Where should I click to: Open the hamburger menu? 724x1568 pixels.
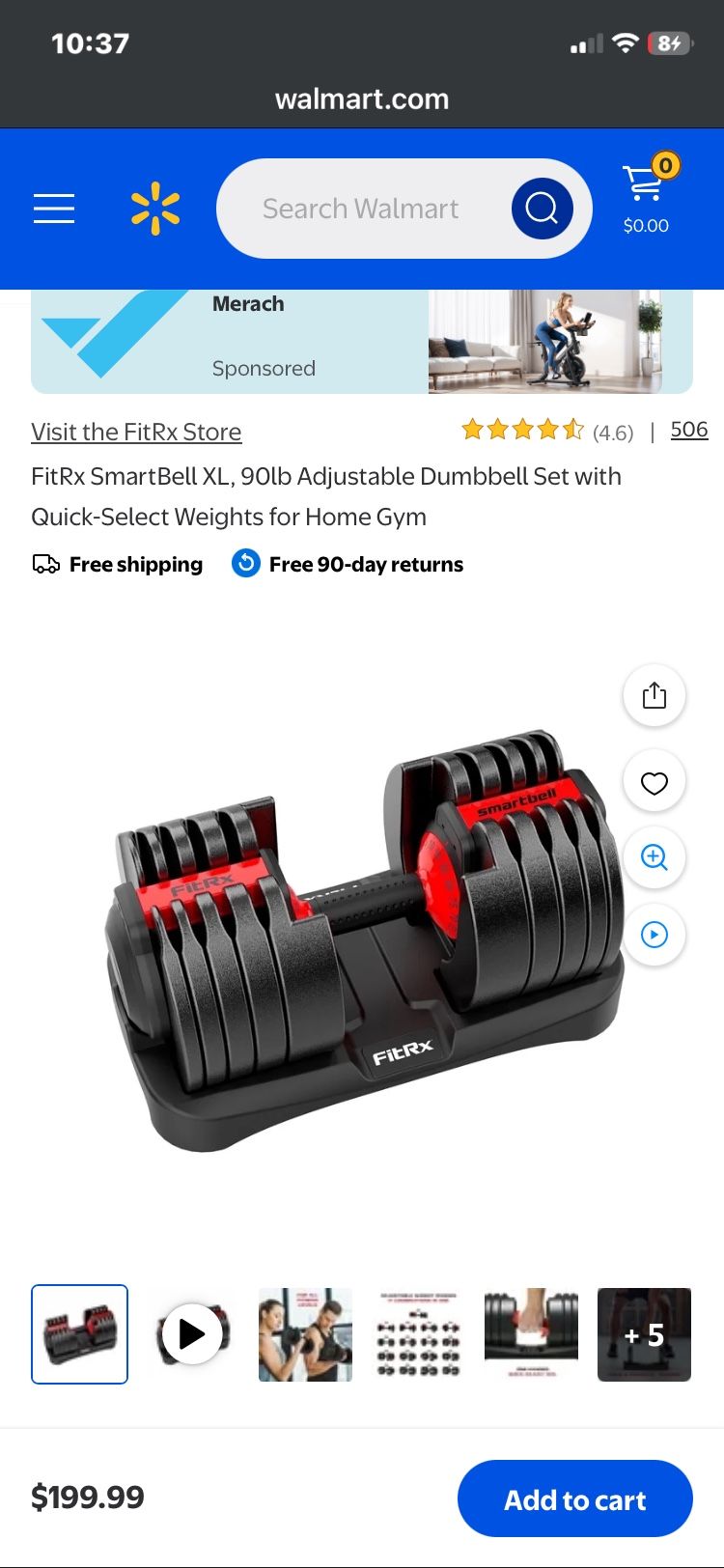pos(54,209)
